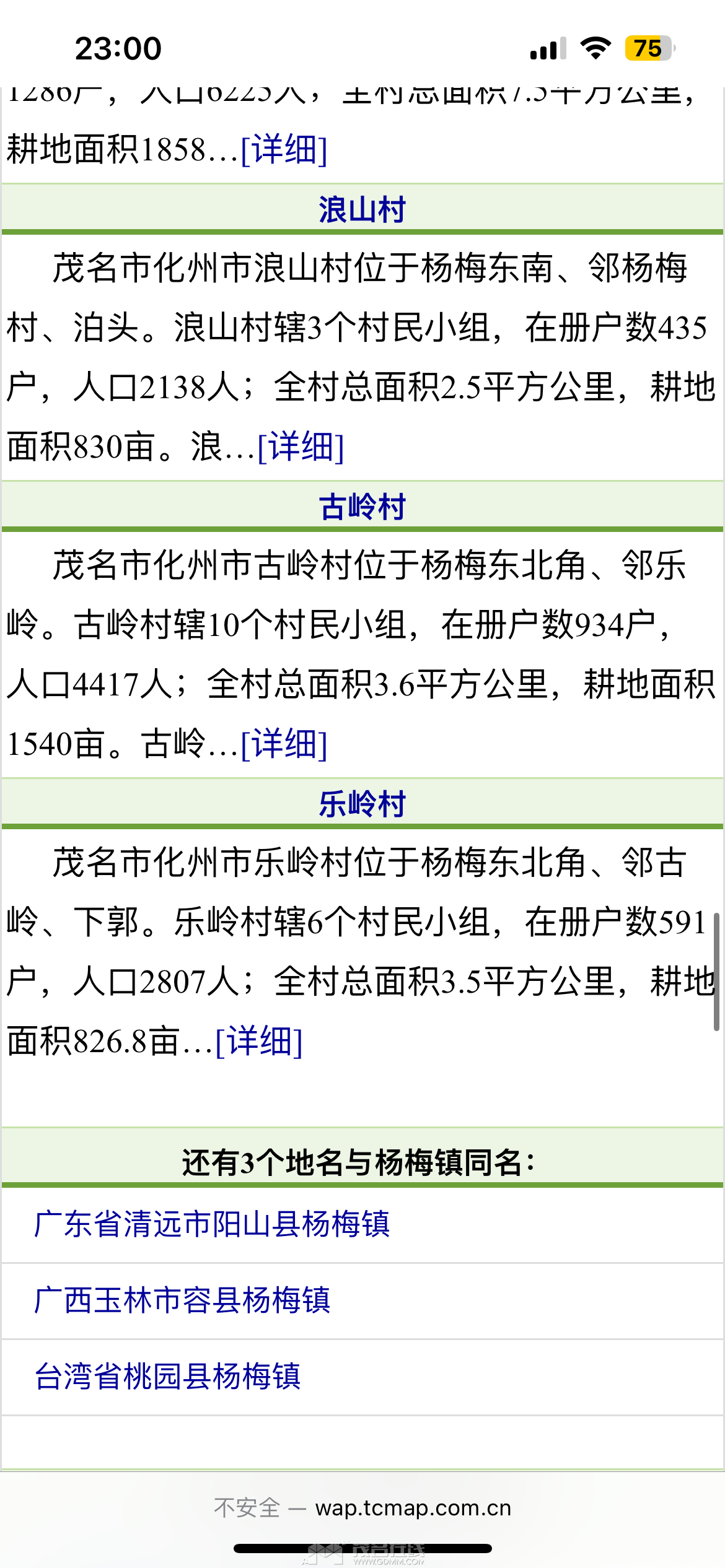Open 广东省清远市阳山县杨梅镇 link

[212, 1224]
